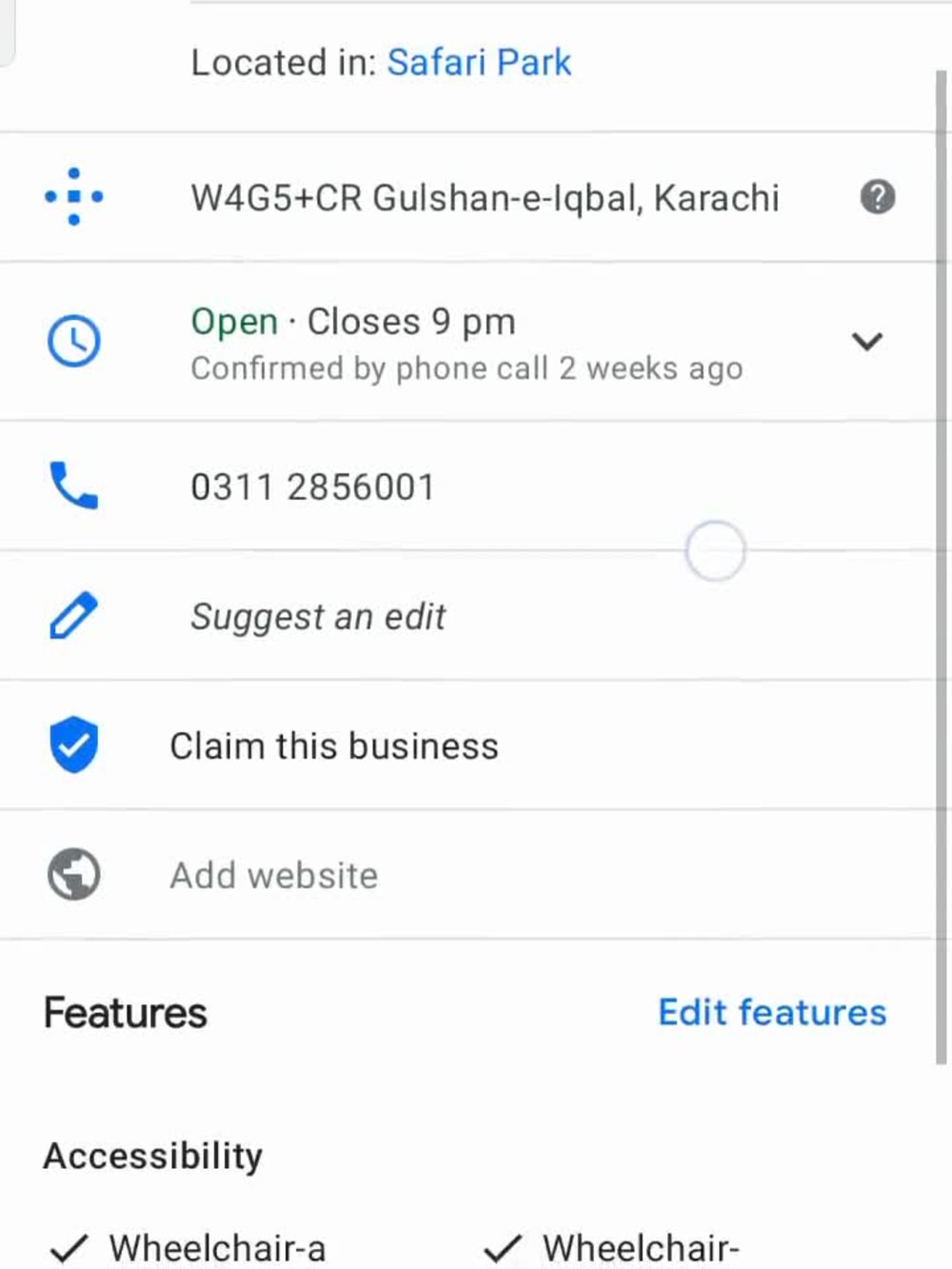Open the plus code help question mark
This screenshot has height=1269, width=952.
click(x=877, y=197)
